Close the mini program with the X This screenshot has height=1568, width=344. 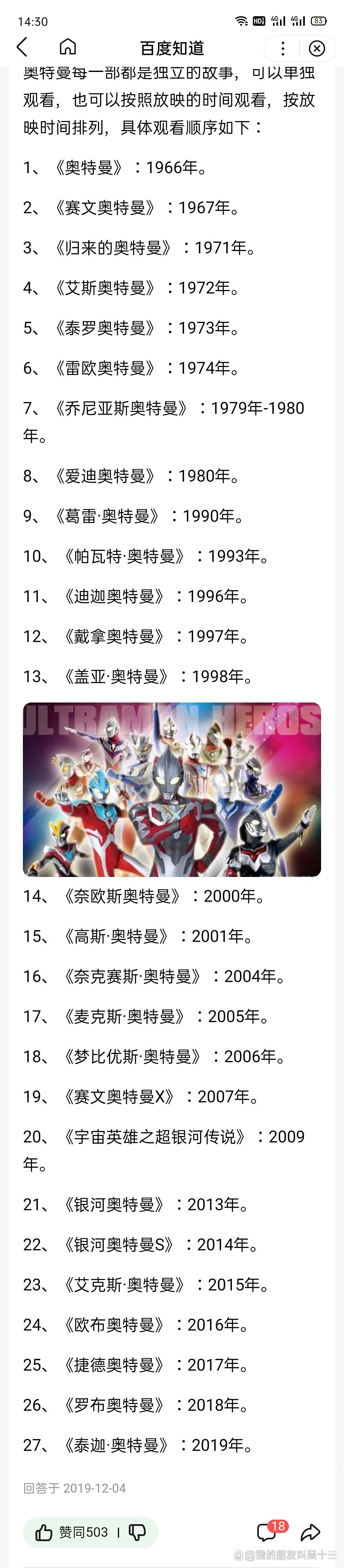[317, 48]
